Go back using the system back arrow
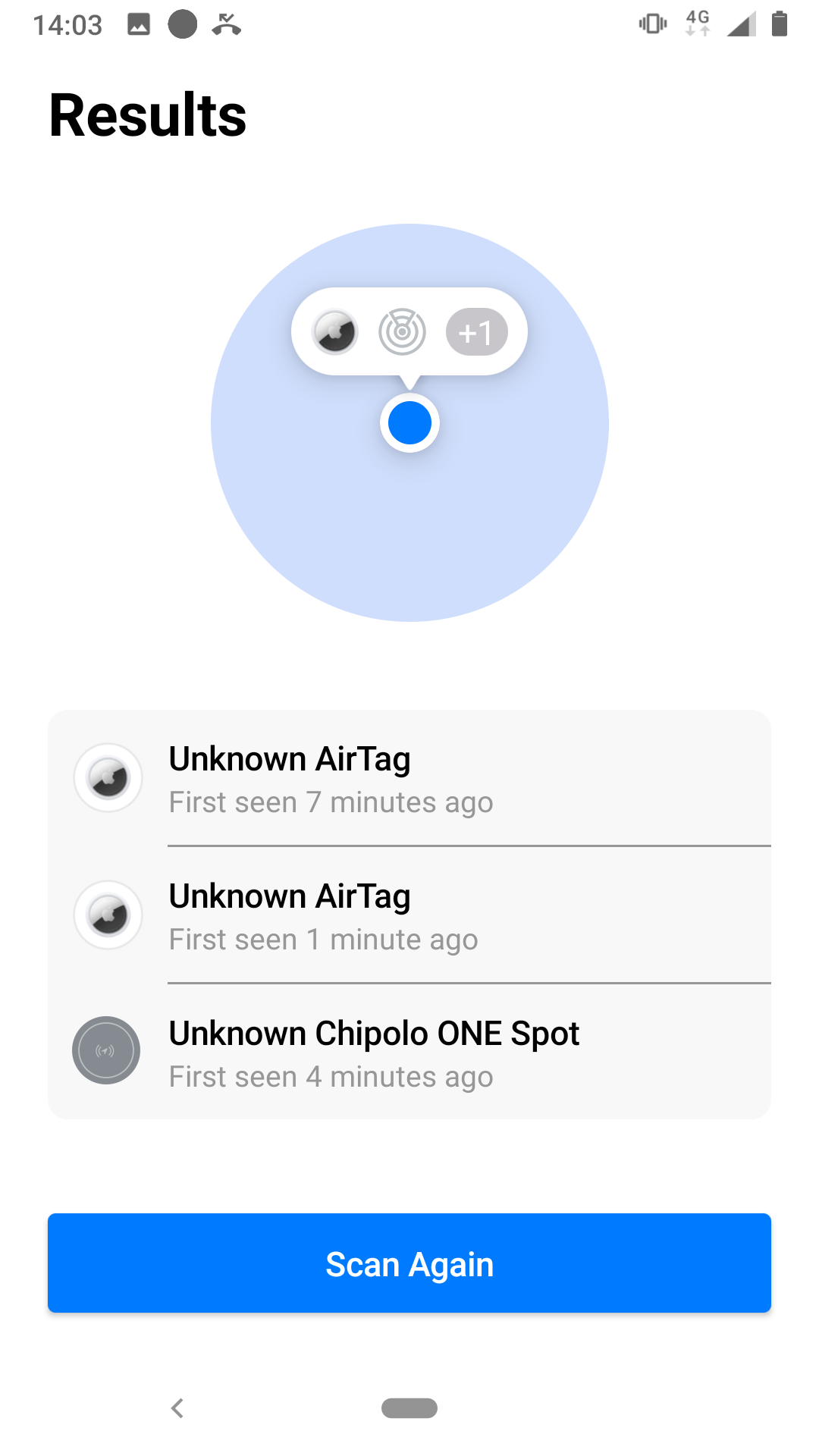 [177, 1408]
